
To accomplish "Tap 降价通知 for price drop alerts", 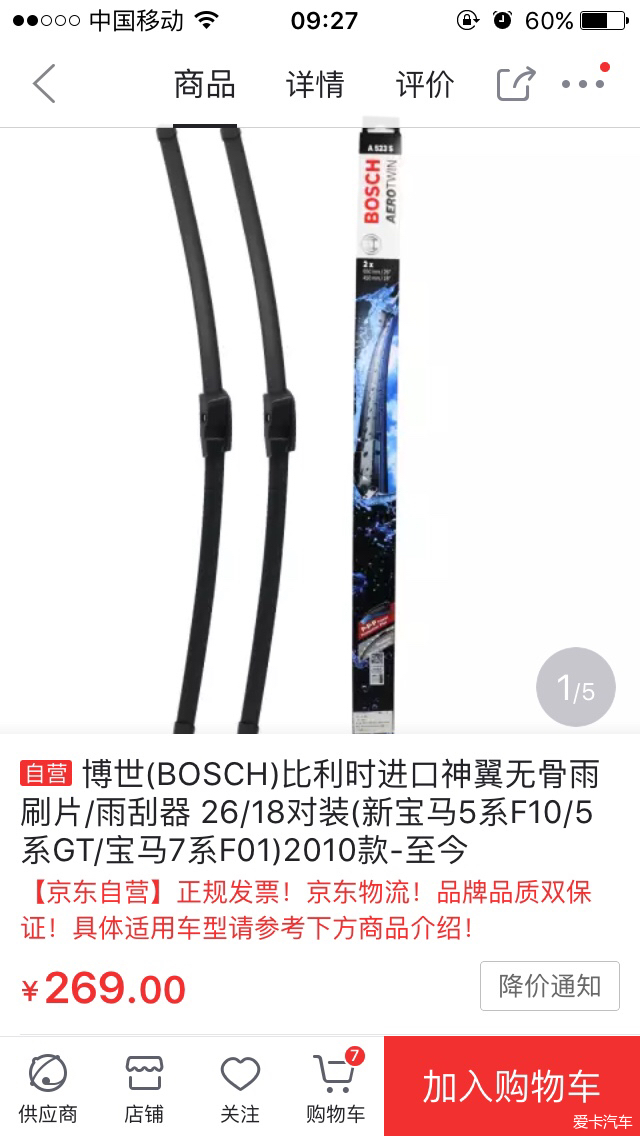I will pos(550,986).
